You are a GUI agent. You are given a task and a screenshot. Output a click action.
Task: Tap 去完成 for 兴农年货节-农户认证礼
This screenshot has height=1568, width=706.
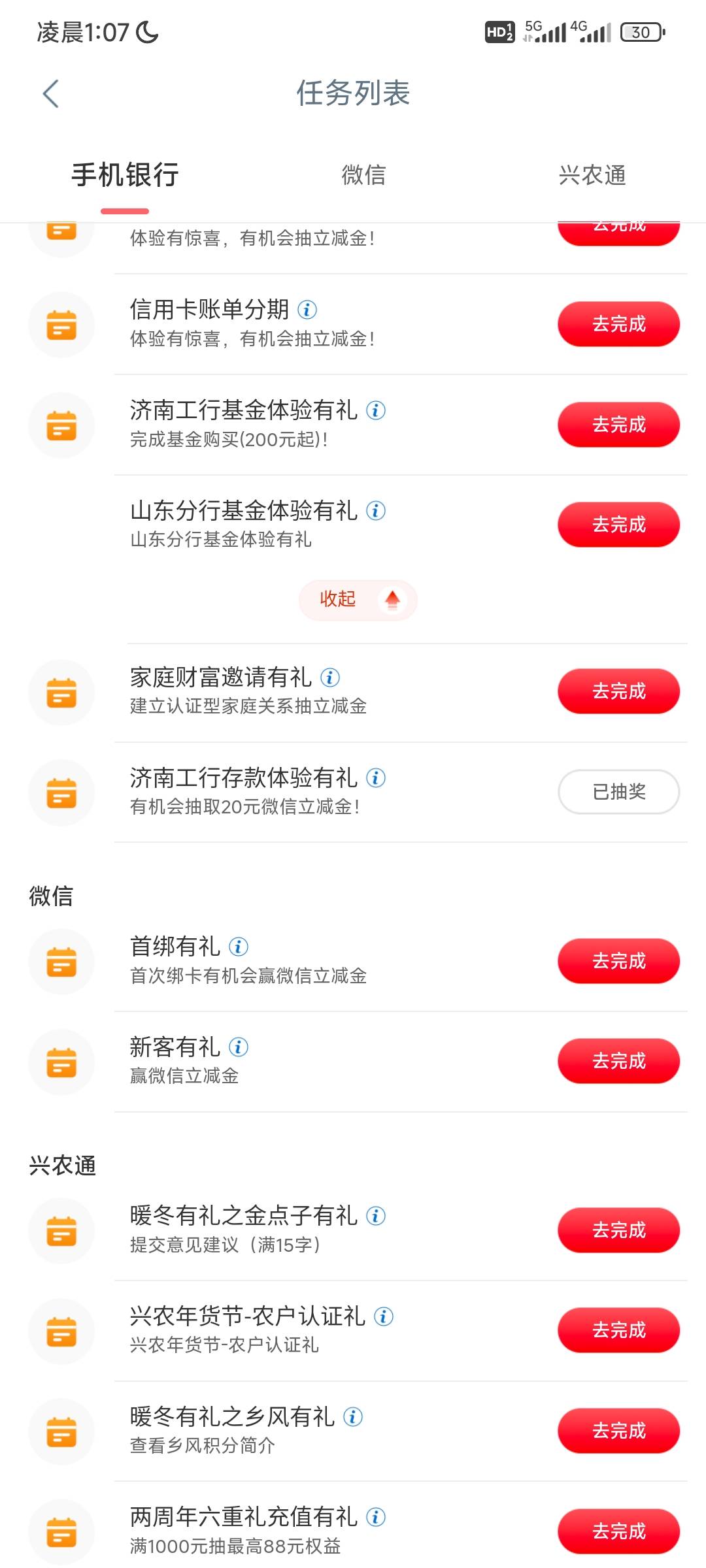(x=618, y=1330)
